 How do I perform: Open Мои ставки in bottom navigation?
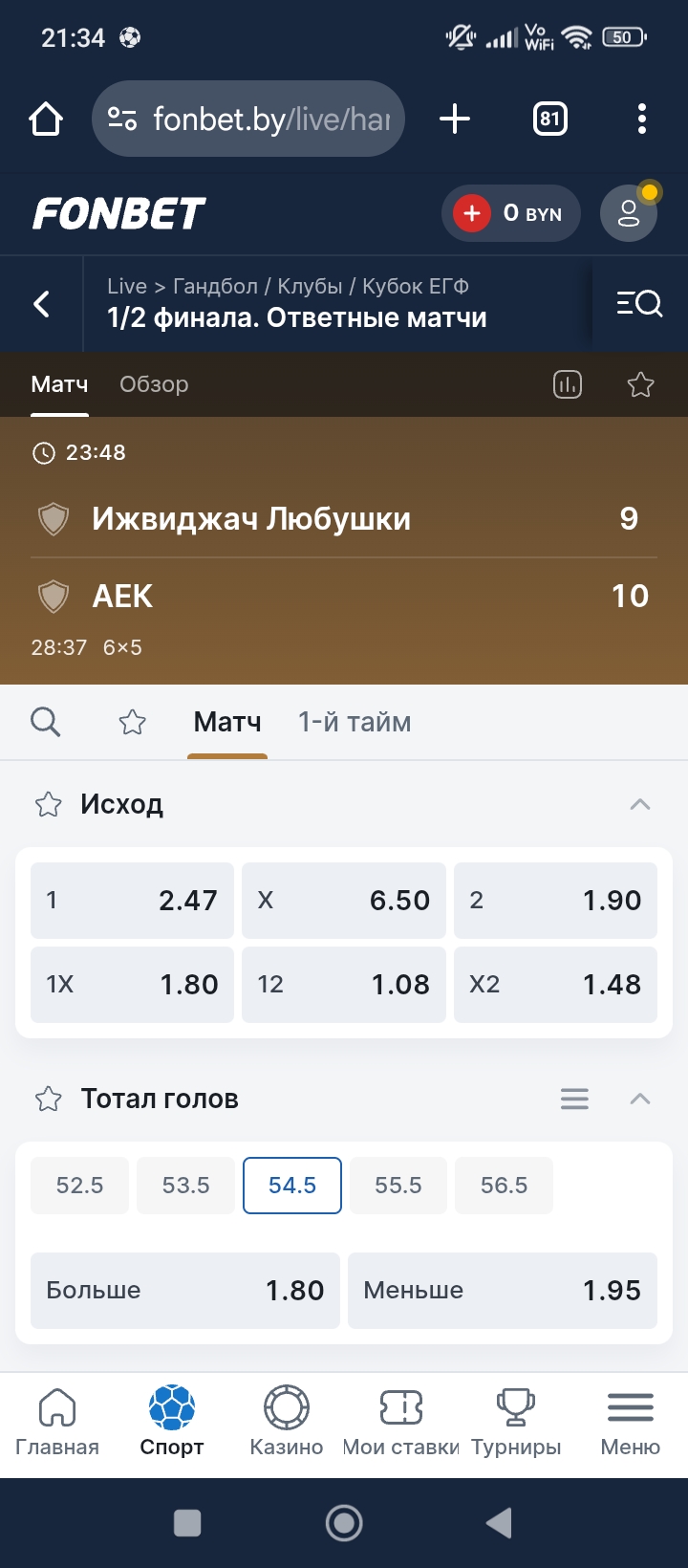(x=401, y=1422)
